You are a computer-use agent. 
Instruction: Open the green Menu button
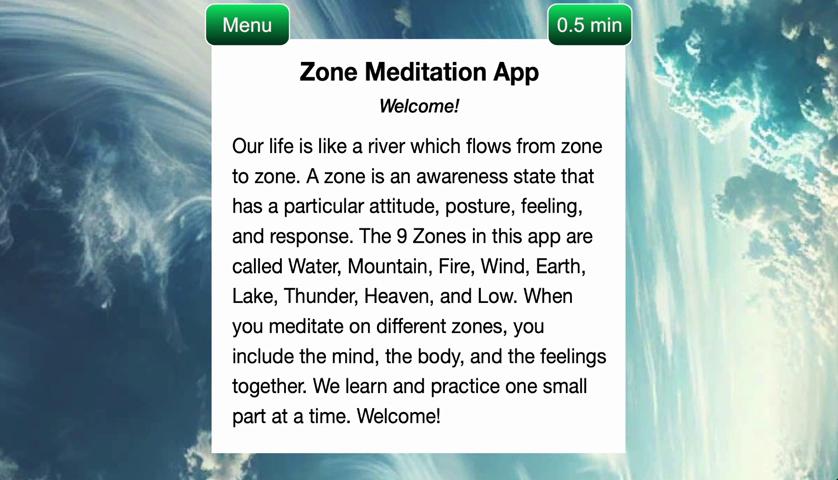(247, 25)
